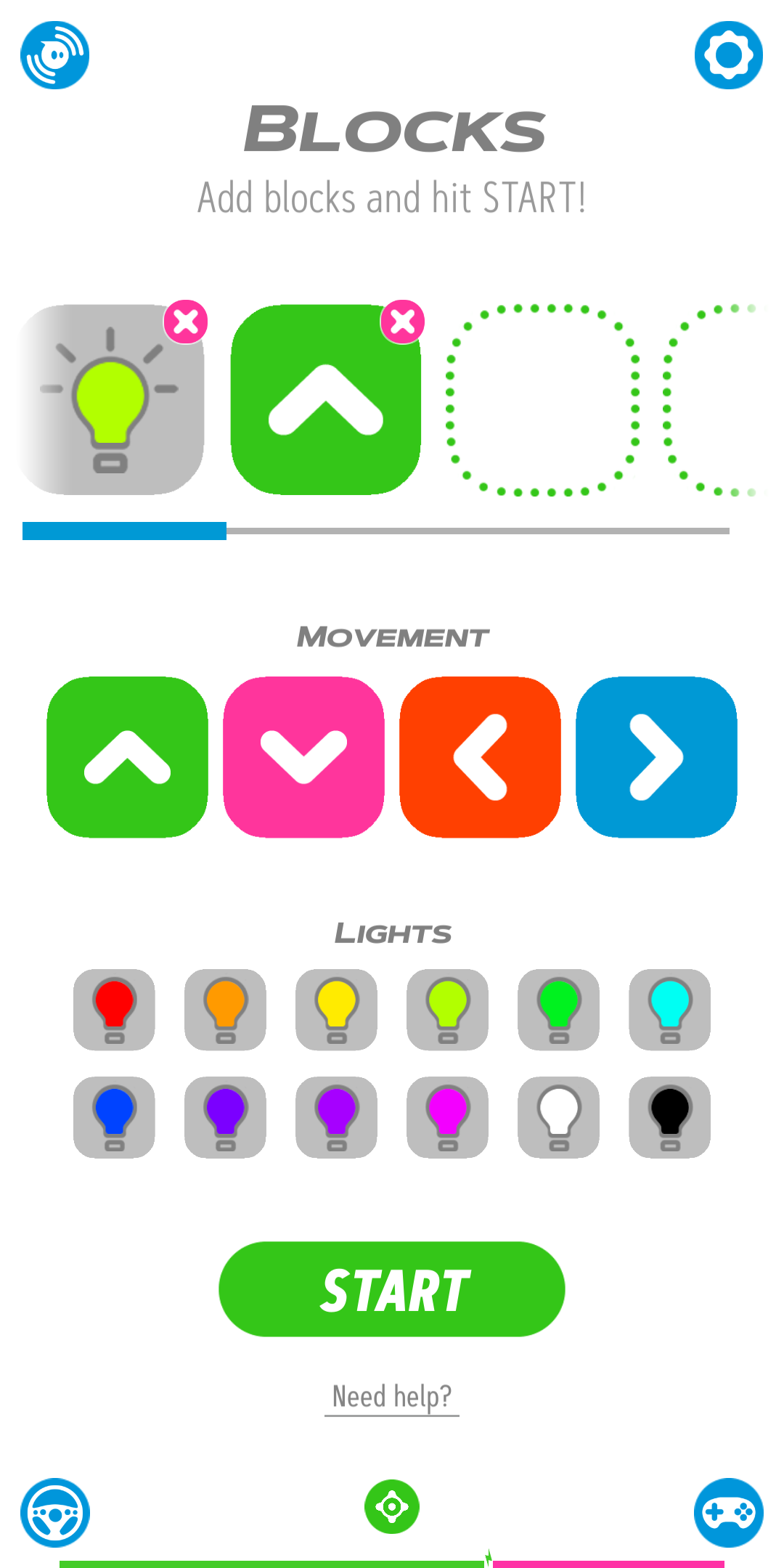Add the red light block
The image size is (784, 1568).
[x=114, y=1010]
